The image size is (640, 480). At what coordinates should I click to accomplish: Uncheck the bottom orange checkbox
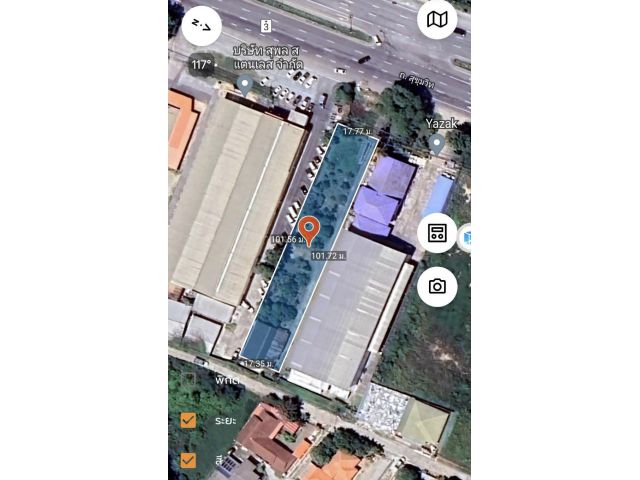click(x=188, y=460)
